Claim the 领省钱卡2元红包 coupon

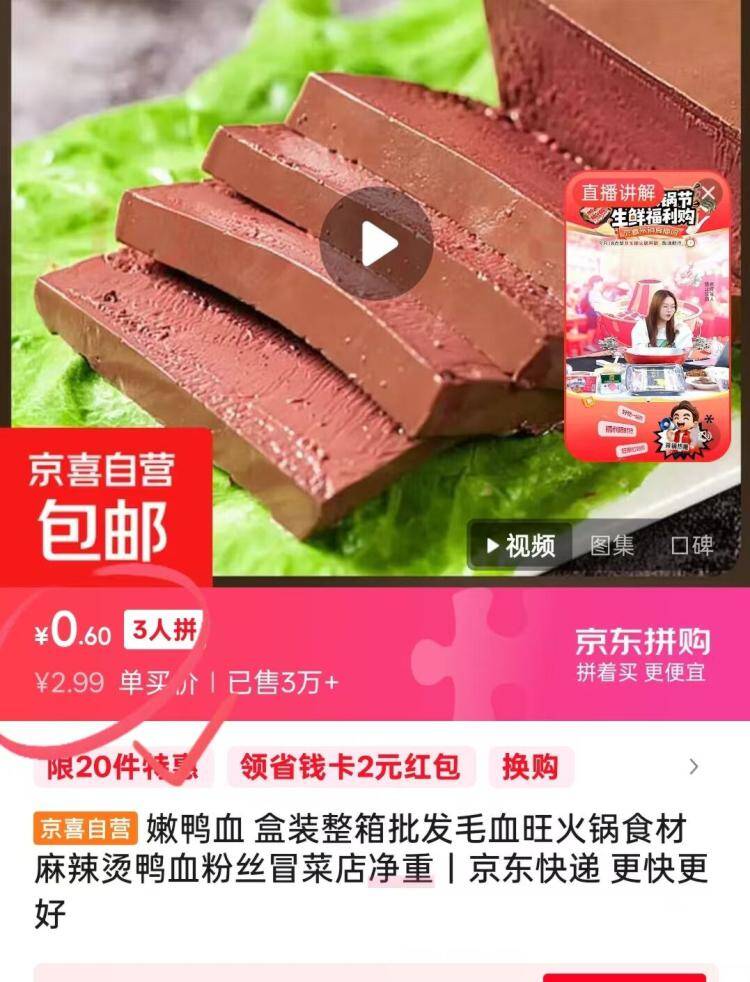[349, 767]
